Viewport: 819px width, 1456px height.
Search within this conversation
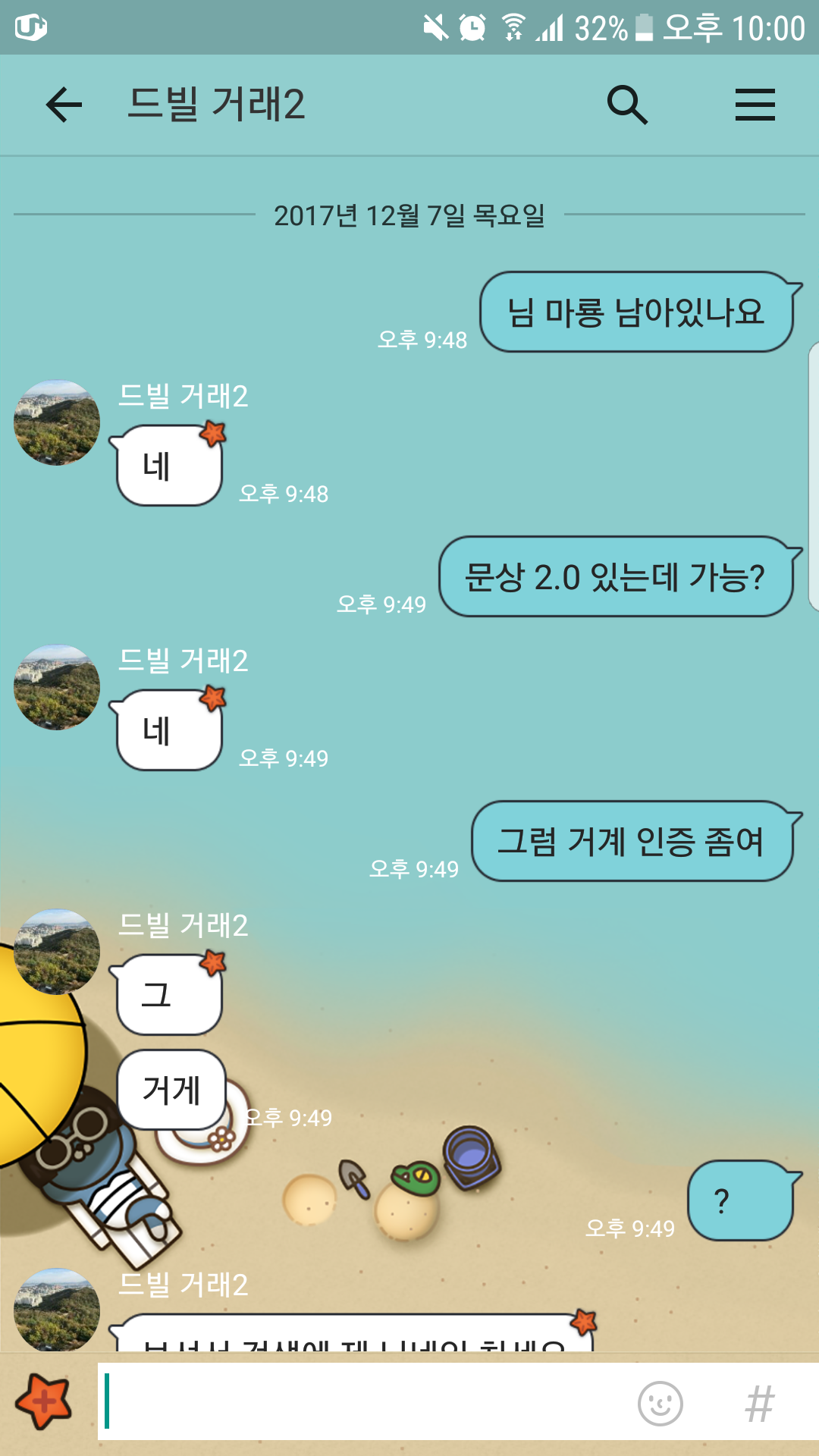627,105
